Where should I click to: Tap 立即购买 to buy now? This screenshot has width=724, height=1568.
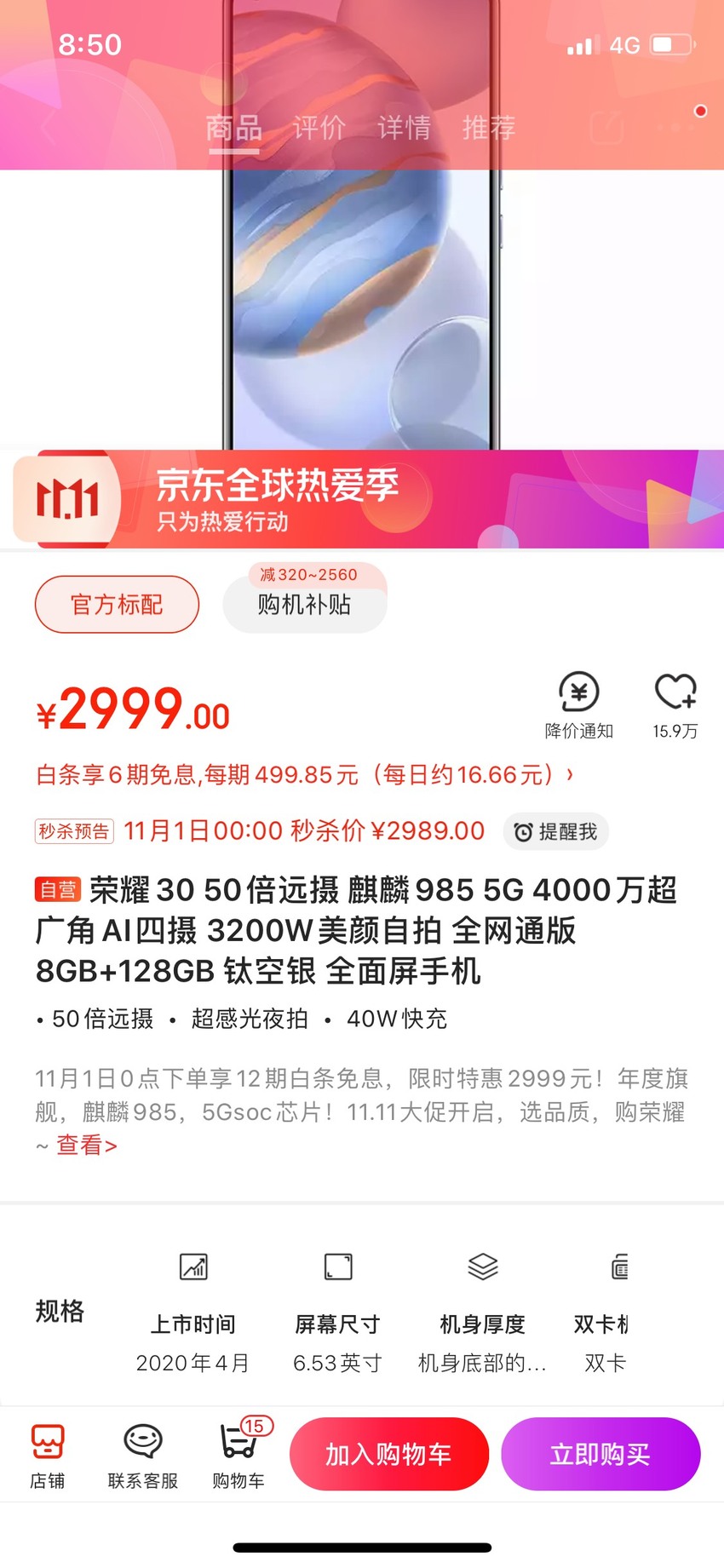point(600,1454)
